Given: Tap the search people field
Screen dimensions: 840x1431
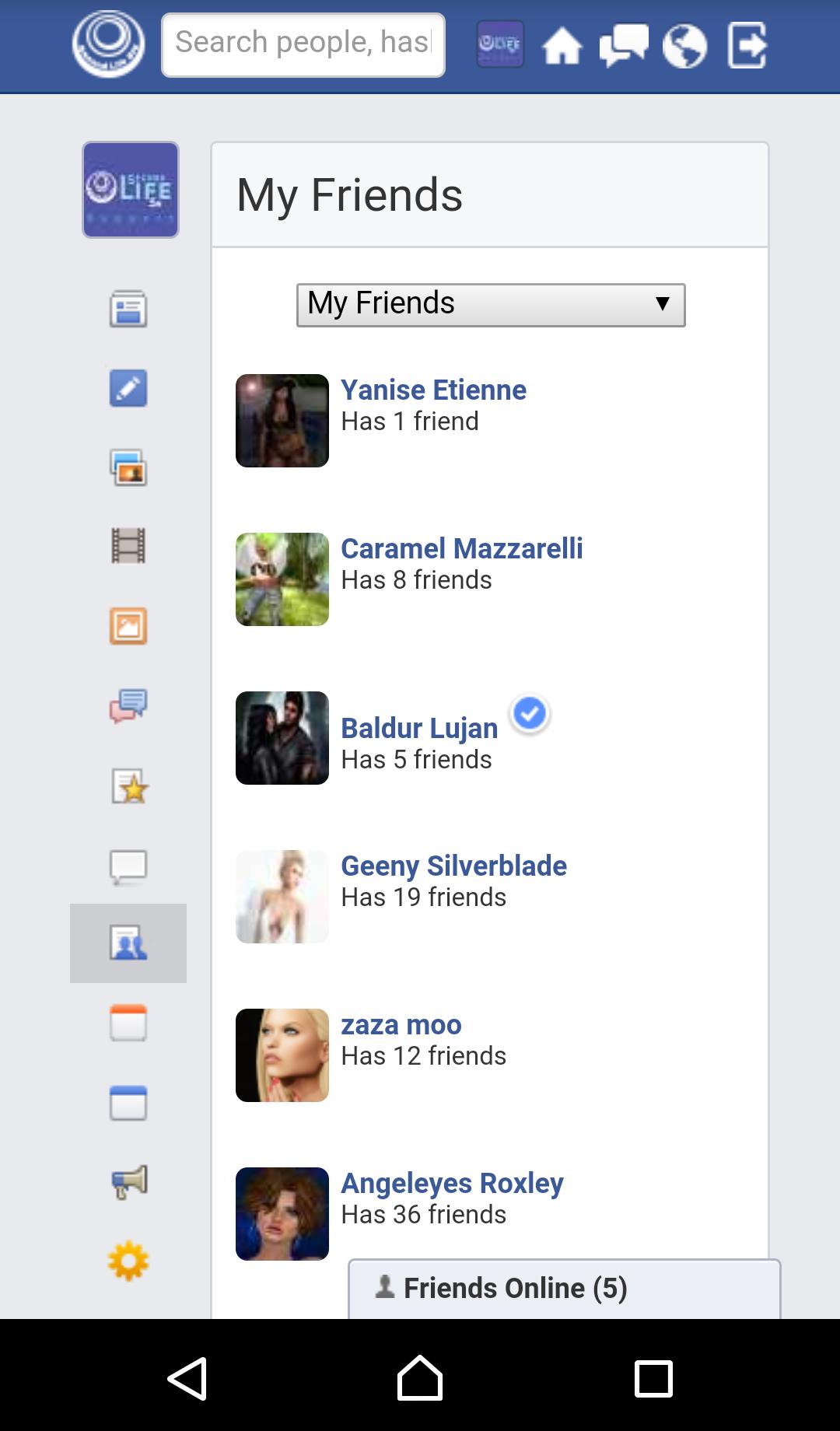Looking at the screenshot, I should point(303,44).
